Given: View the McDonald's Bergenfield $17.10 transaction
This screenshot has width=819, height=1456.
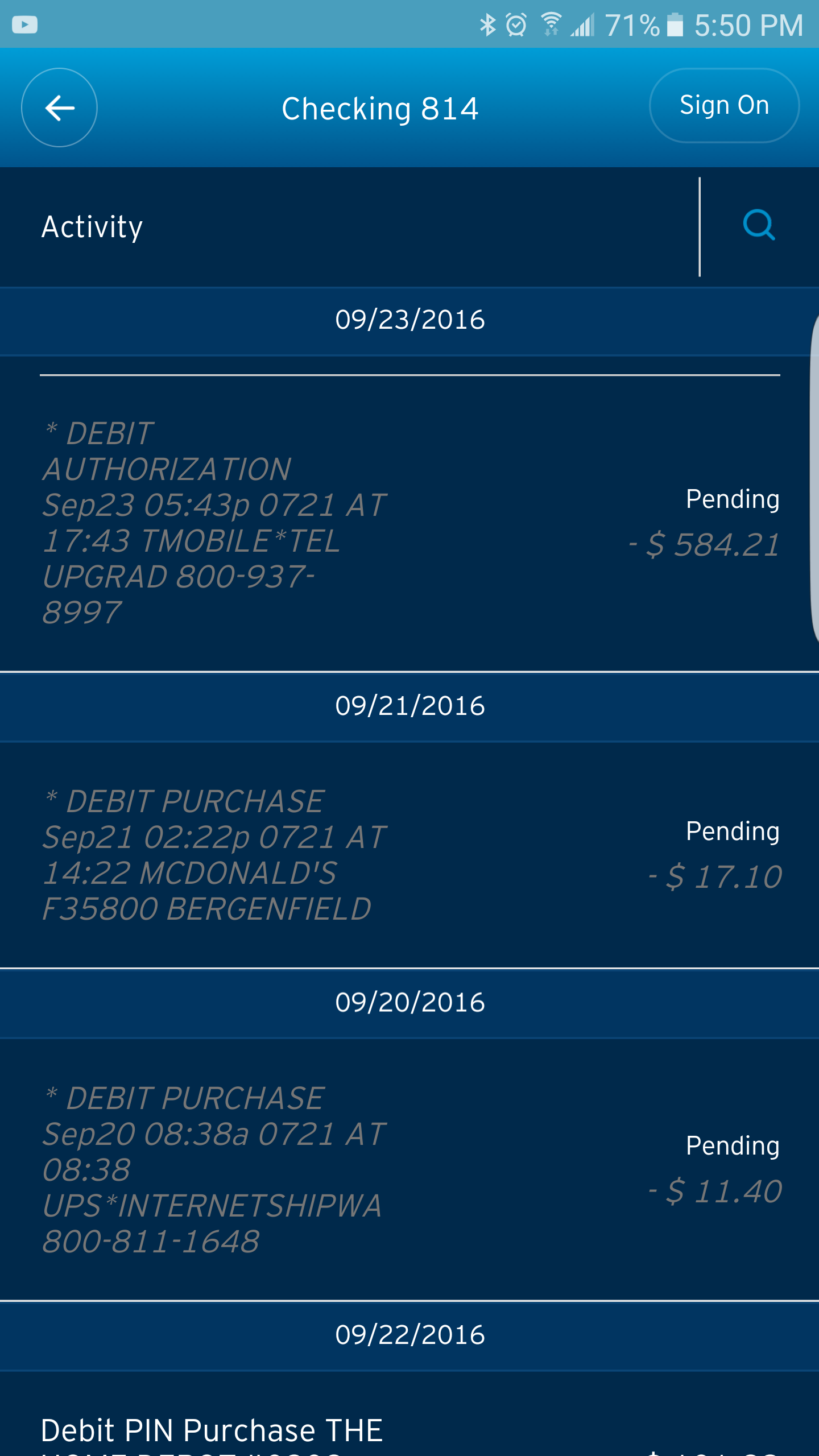Looking at the screenshot, I should 409,854.
